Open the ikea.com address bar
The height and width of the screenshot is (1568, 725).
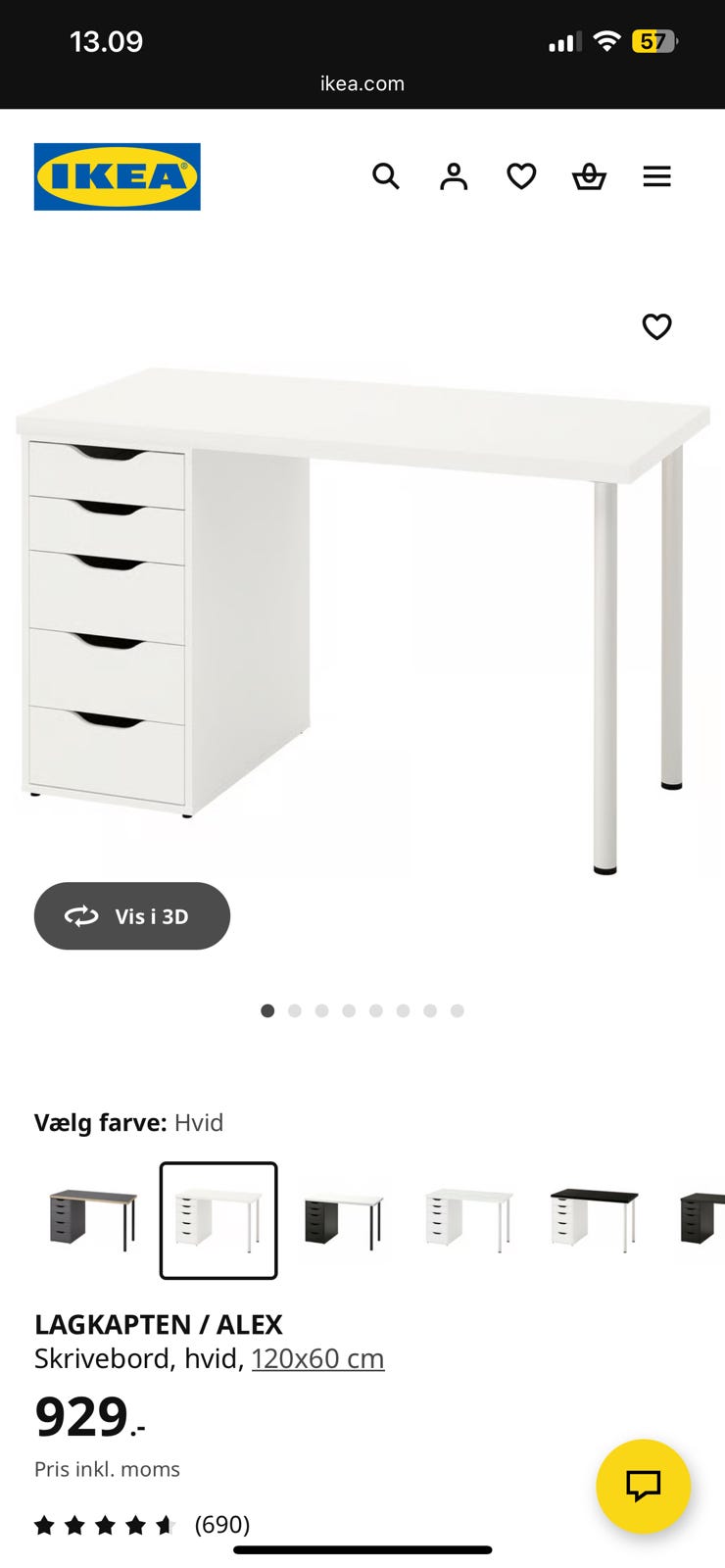(362, 83)
